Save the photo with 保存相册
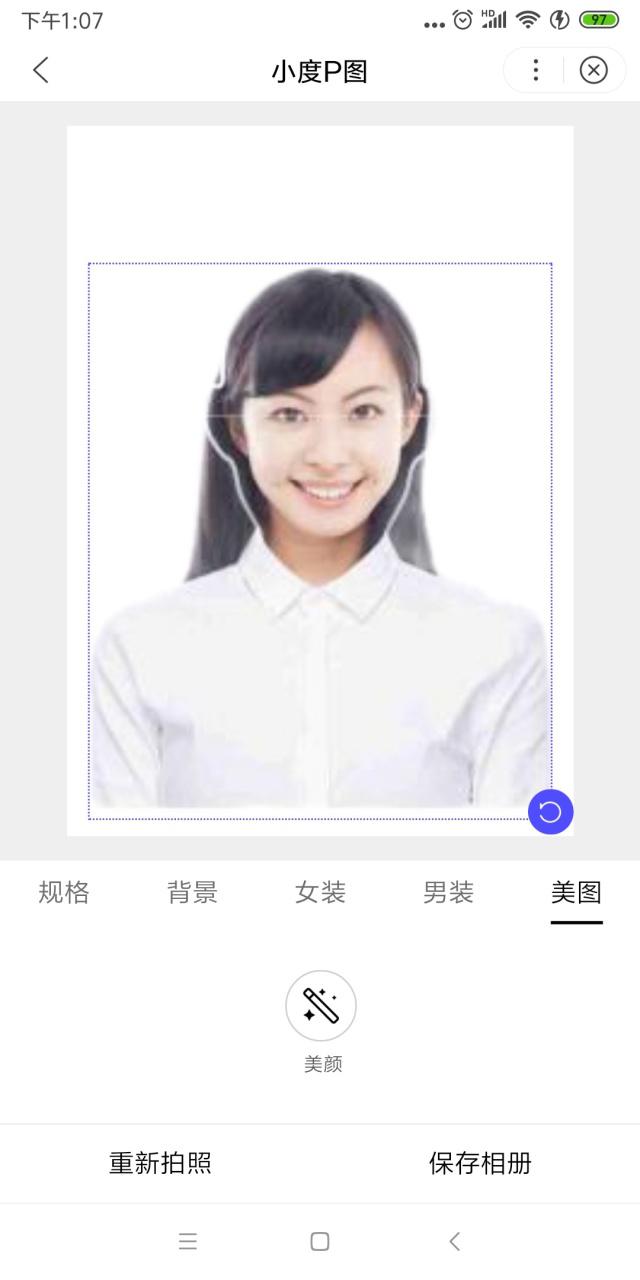This screenshot has width=640, height=1280. point(480,1163)
